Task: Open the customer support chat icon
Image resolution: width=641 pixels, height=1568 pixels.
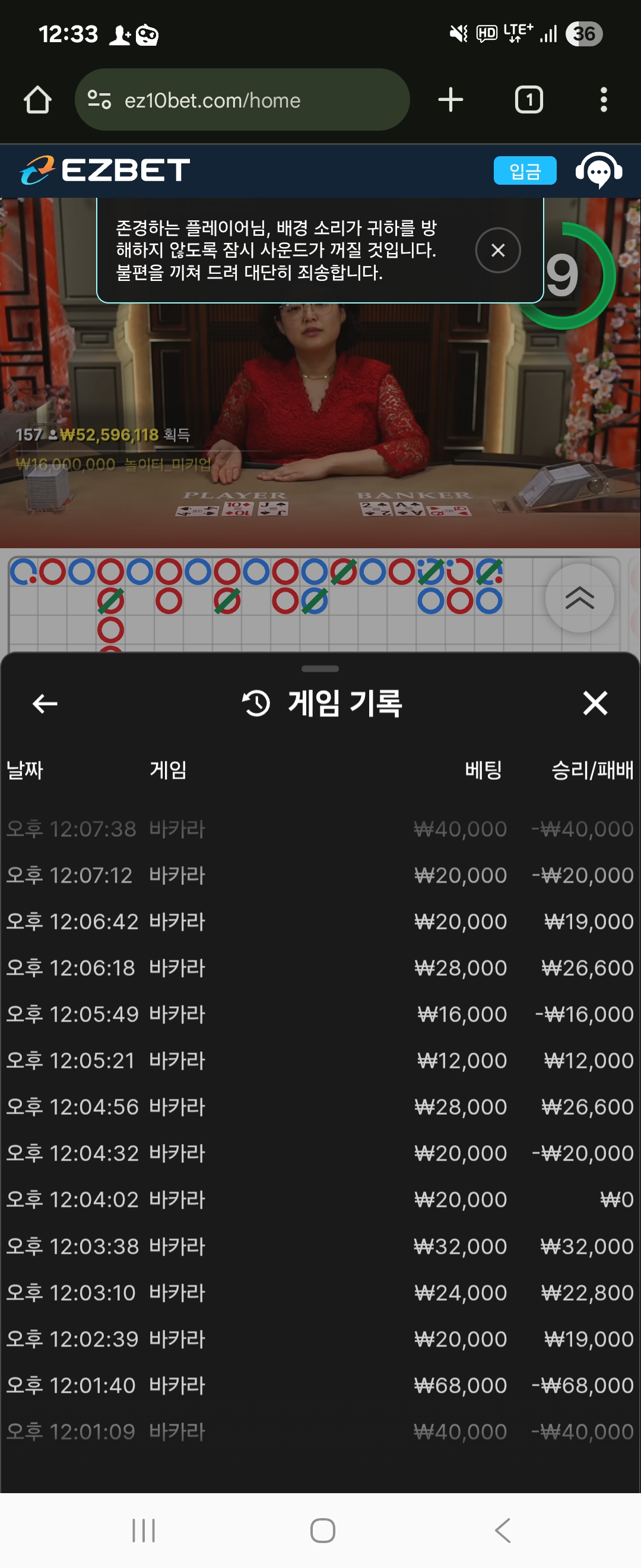Action: pos(599,170)
